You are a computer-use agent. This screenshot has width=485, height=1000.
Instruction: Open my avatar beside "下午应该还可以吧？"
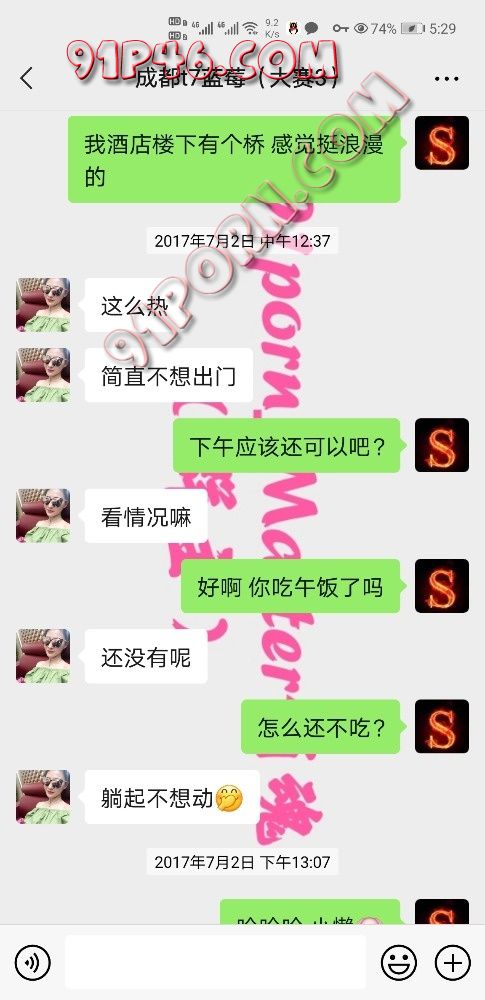pos(442,445)
